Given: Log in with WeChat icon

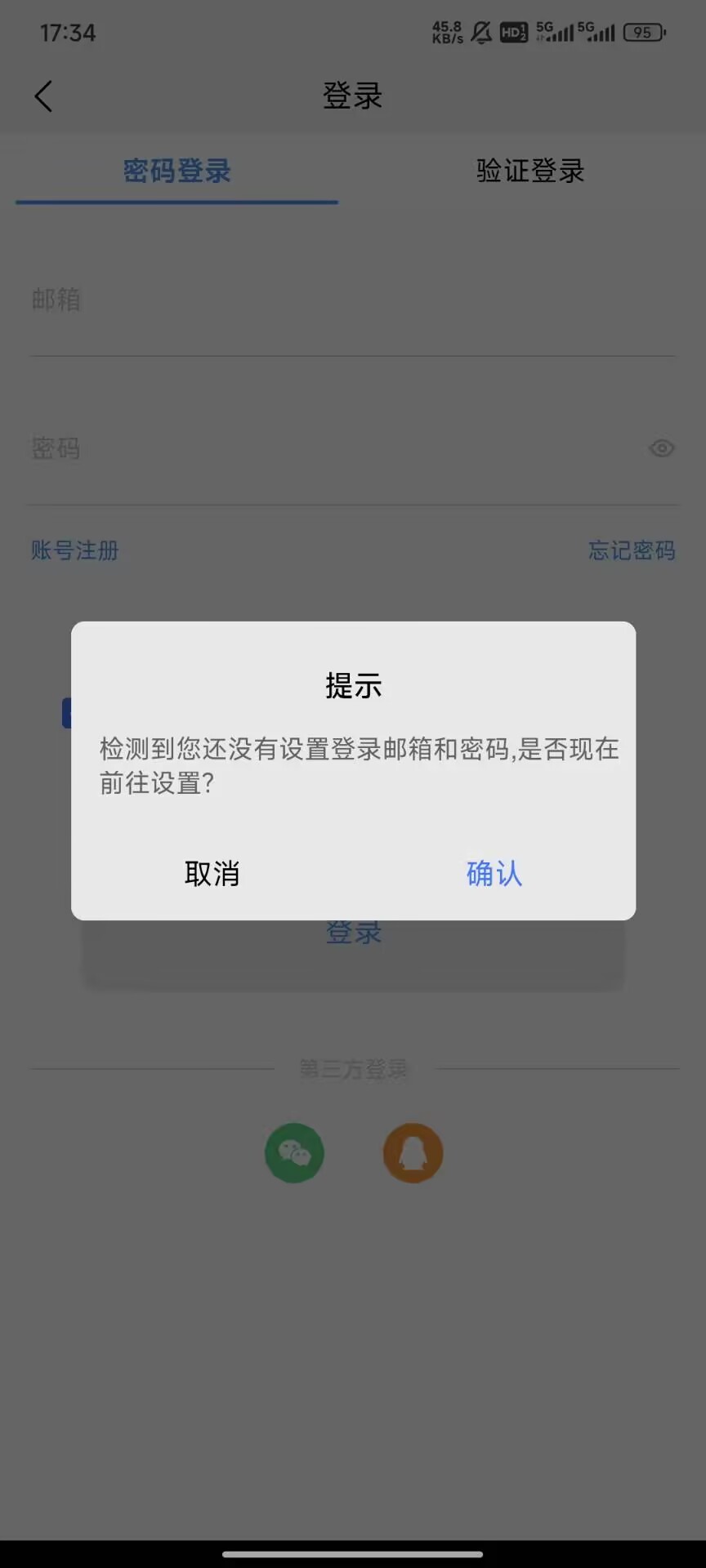Looking at the screenshot, I should pyautogui.click(x=294, y=1153).
